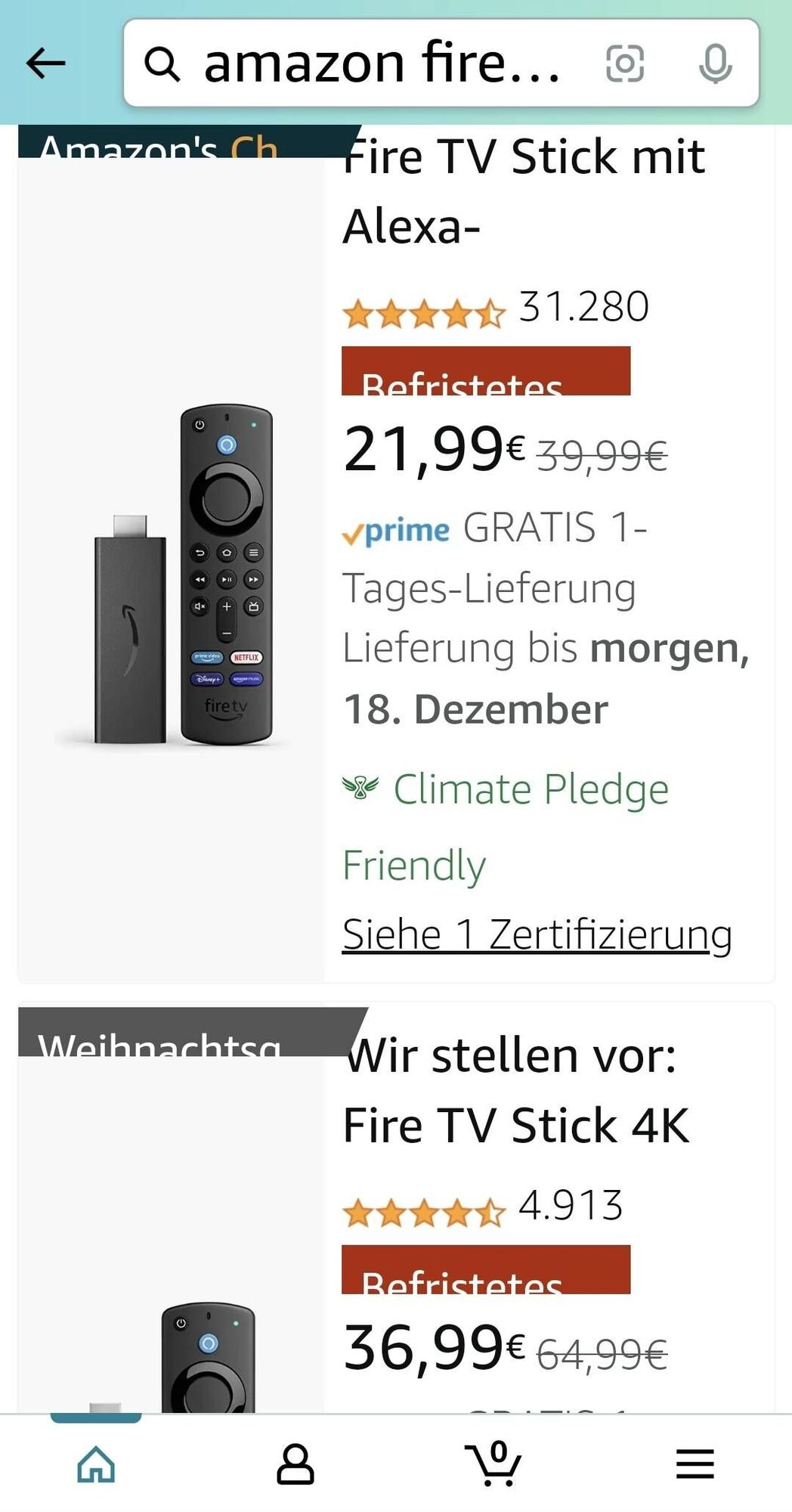Open the account profile tab

point(295,1464)
